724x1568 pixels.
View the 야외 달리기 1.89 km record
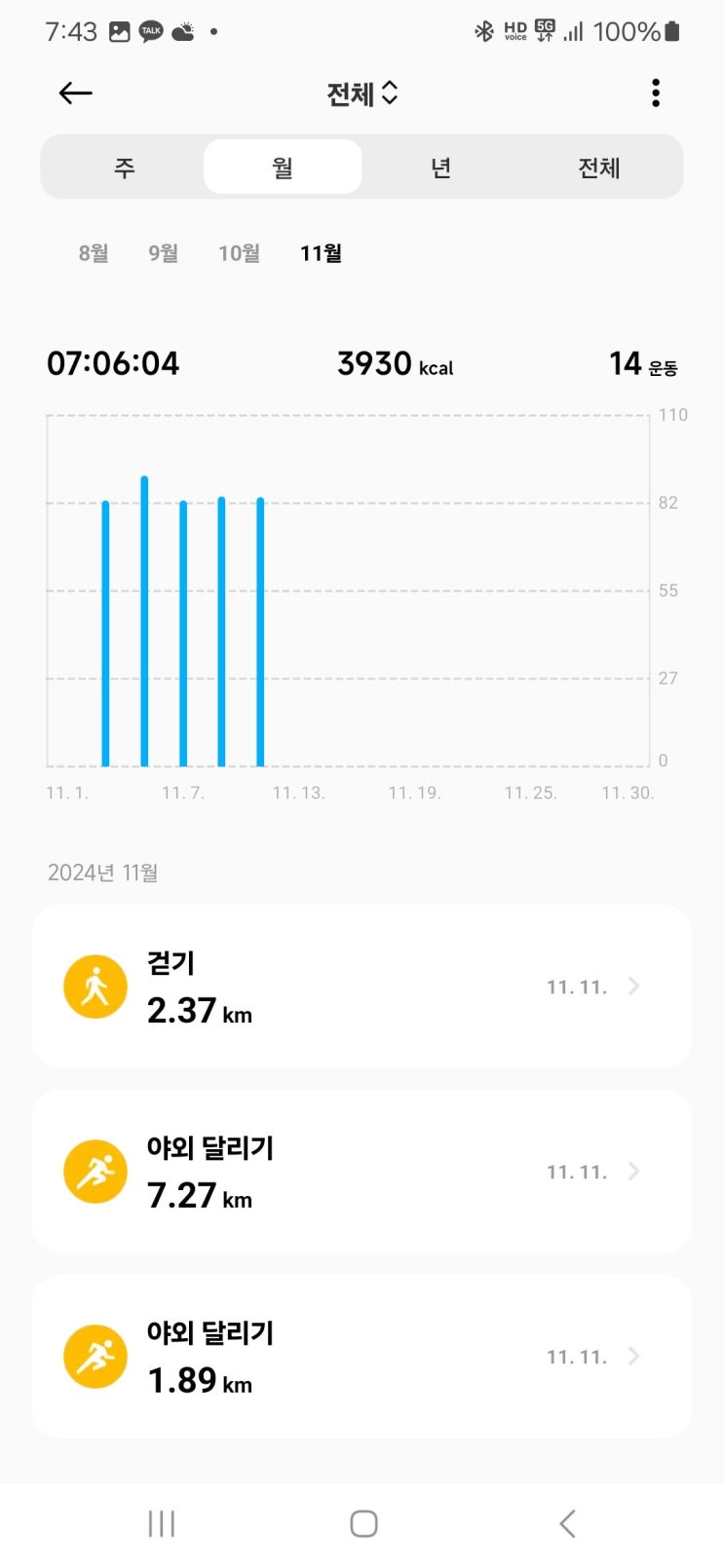coord(362,1357)
